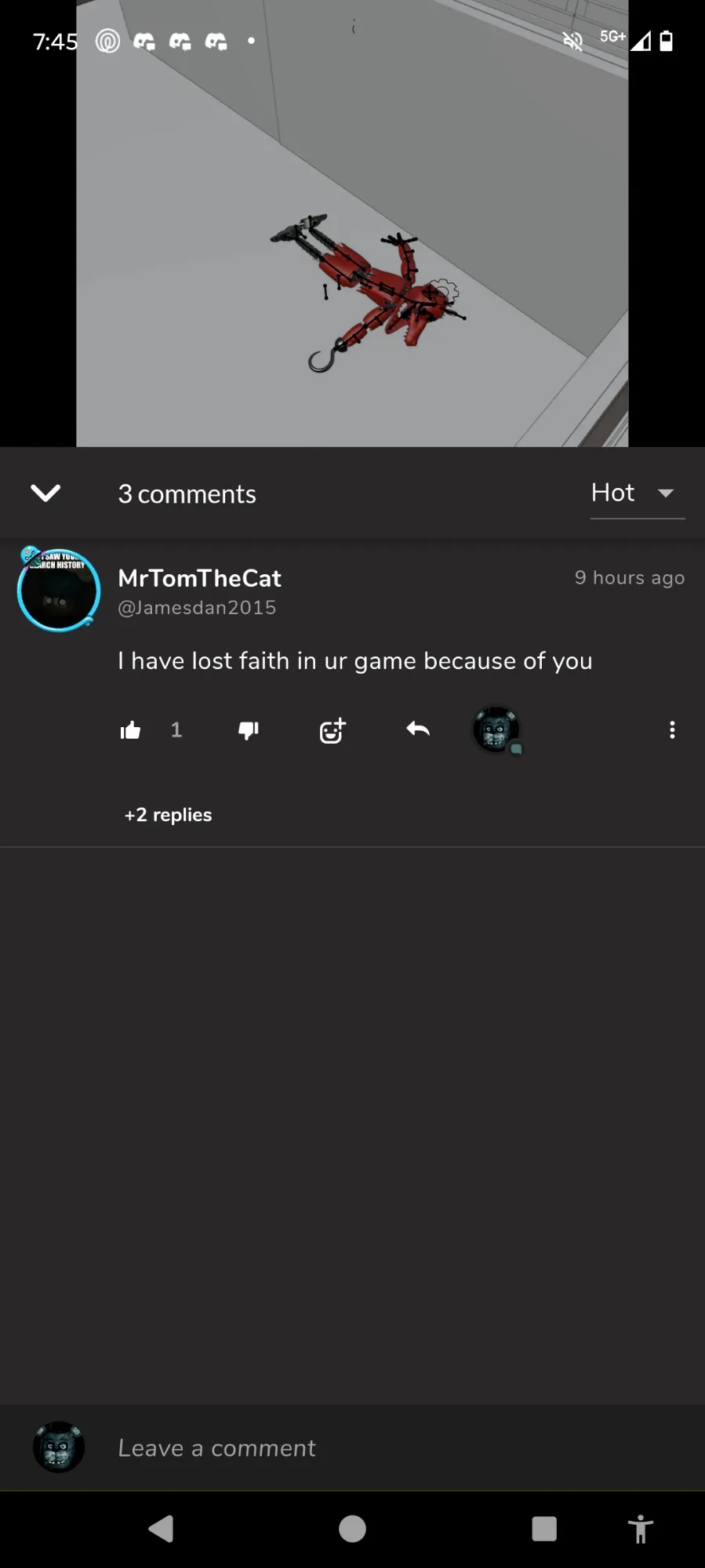Collapse the comments panel with the chevron
Image resolution: width=705 pixels, height=1568 pixels.
[x=45, y=493]
